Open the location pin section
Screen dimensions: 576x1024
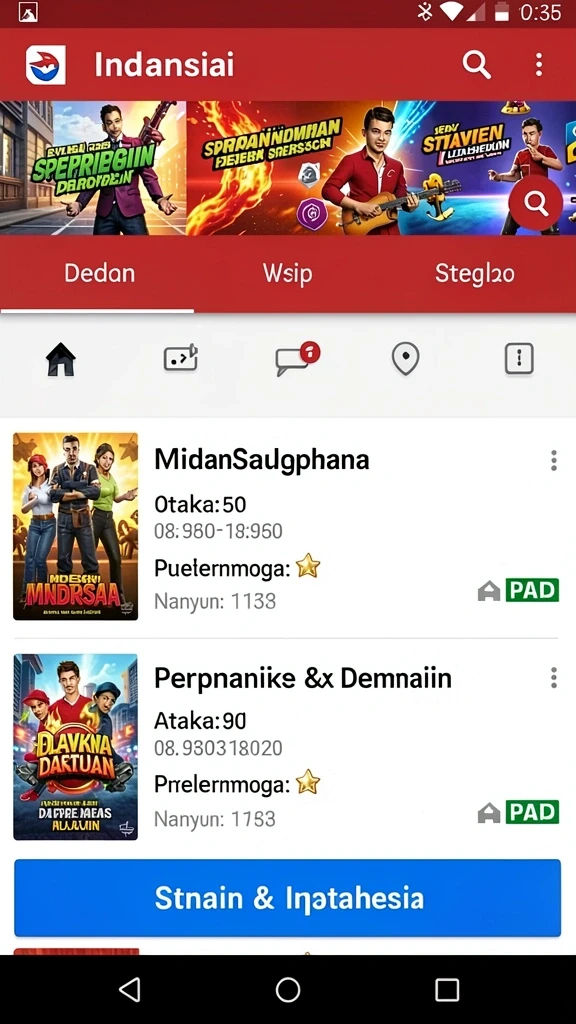[405, 359]
